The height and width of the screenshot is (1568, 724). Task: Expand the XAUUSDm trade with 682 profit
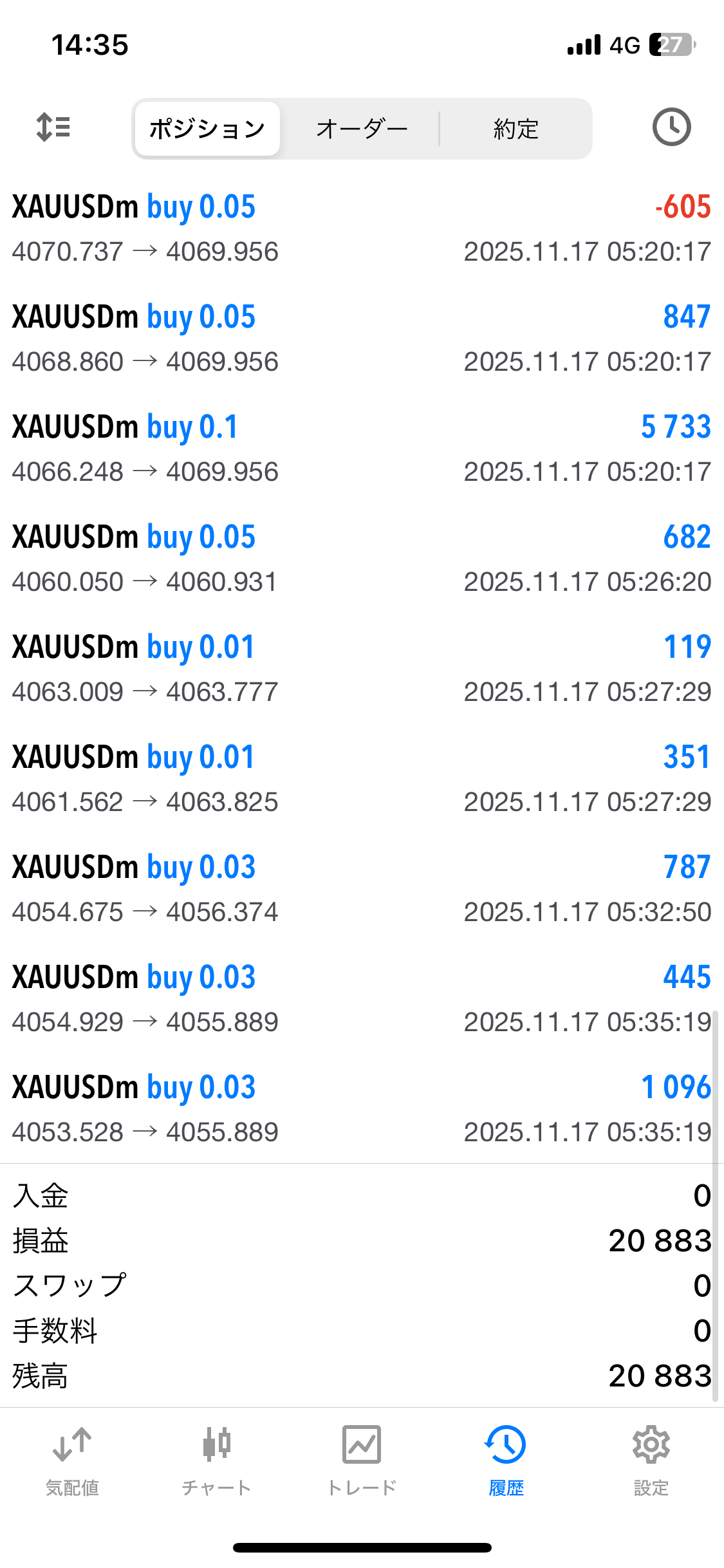[362, 559]
